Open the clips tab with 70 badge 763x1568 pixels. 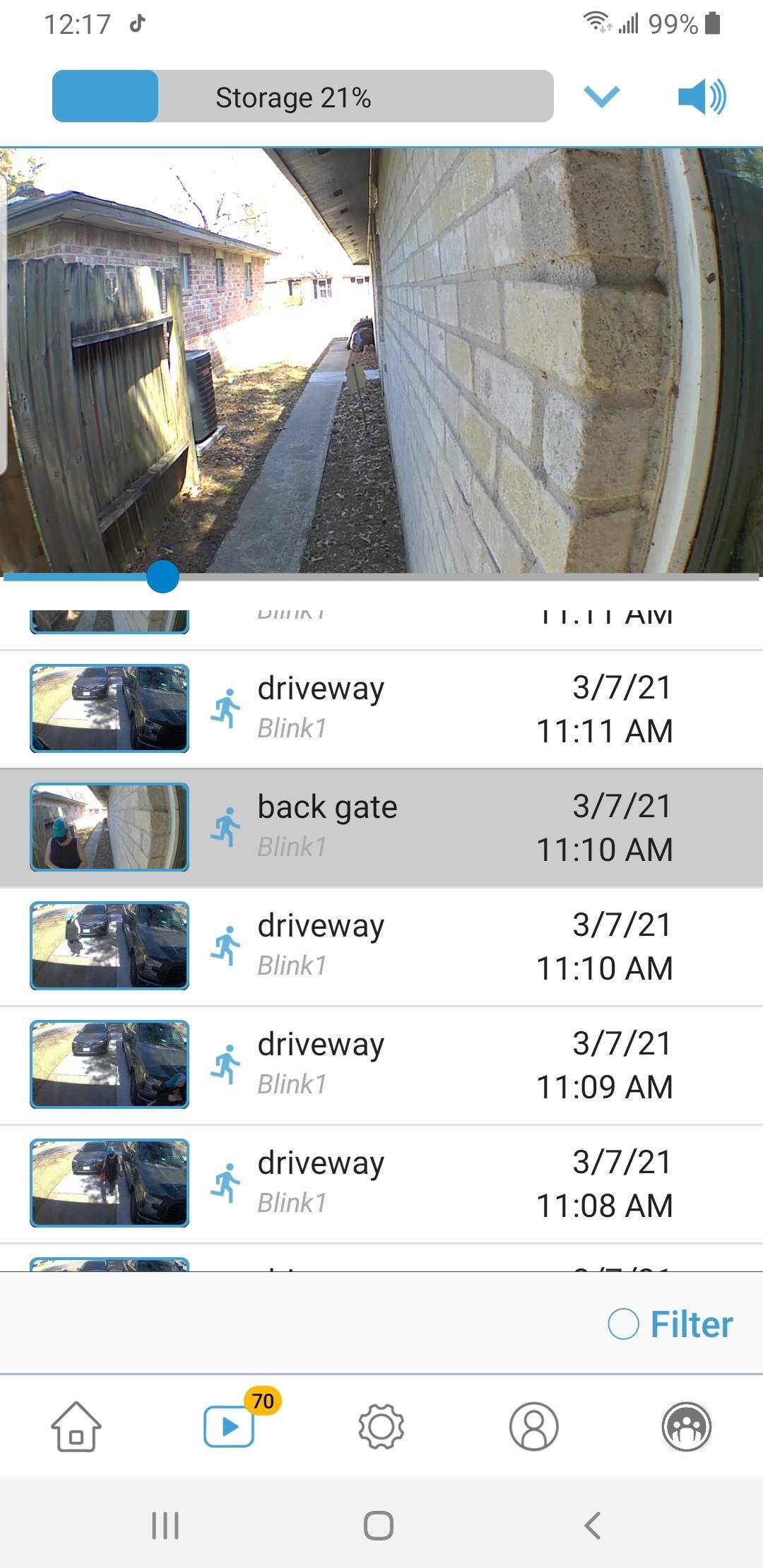229,1427
